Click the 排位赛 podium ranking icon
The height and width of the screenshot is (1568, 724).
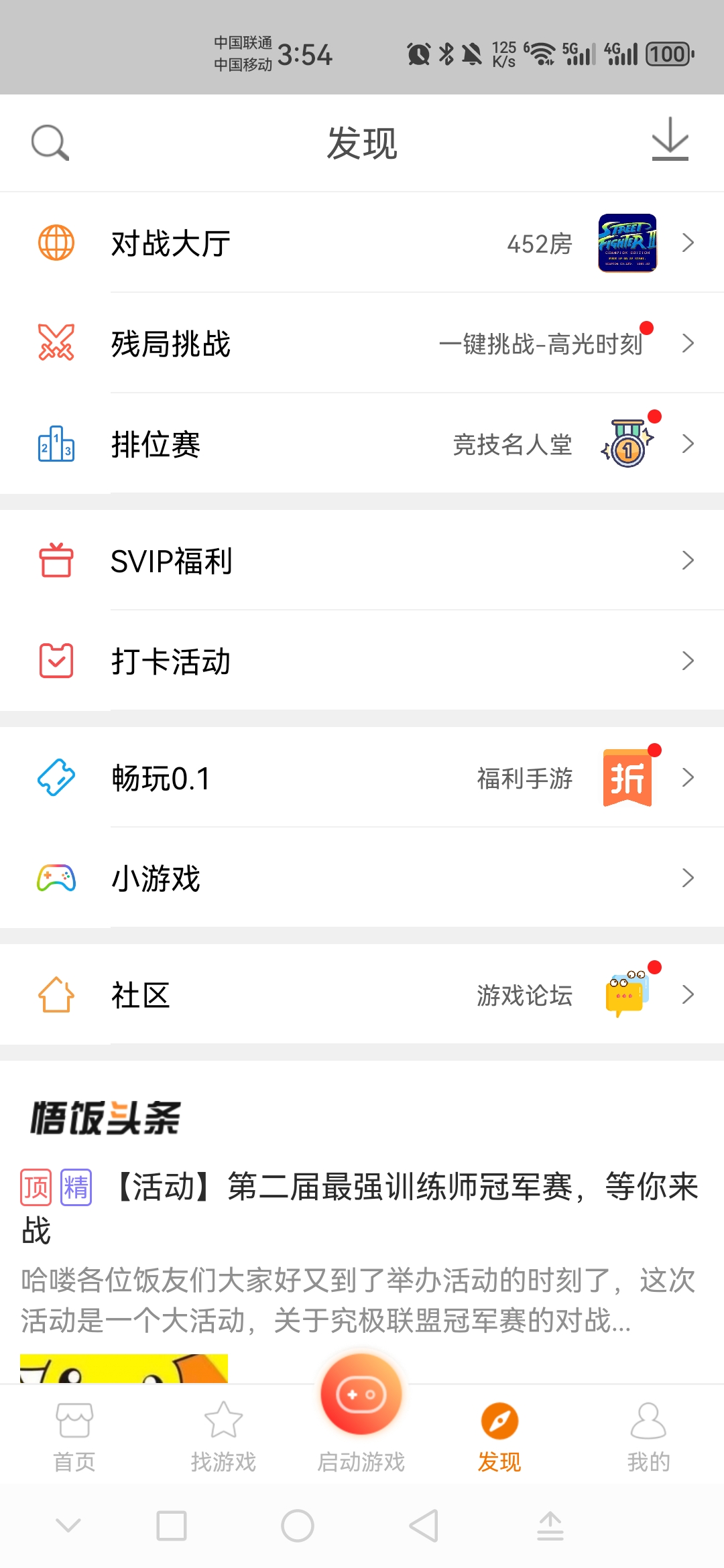pos(57,444)
